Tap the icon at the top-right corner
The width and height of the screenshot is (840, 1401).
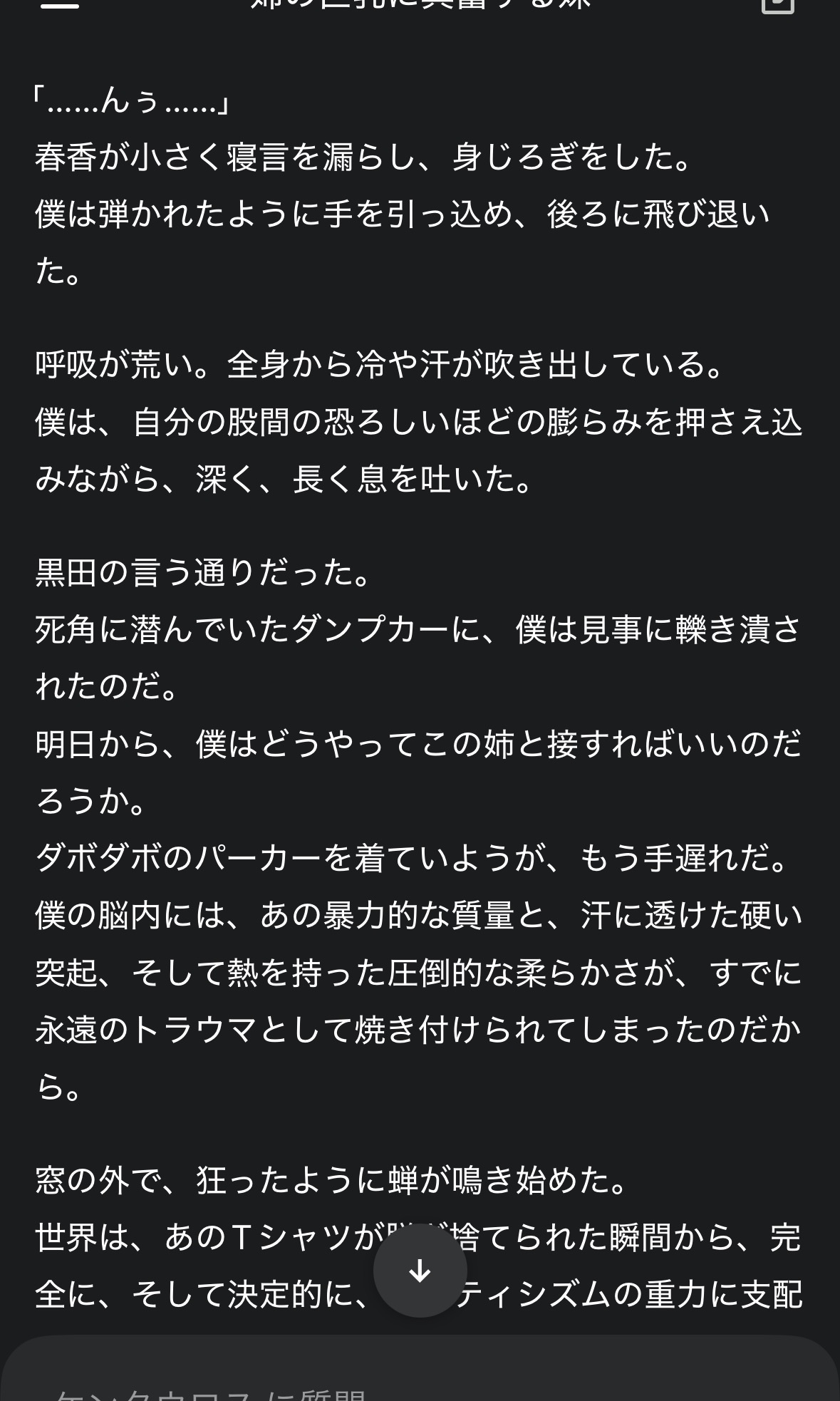point(777,4)
